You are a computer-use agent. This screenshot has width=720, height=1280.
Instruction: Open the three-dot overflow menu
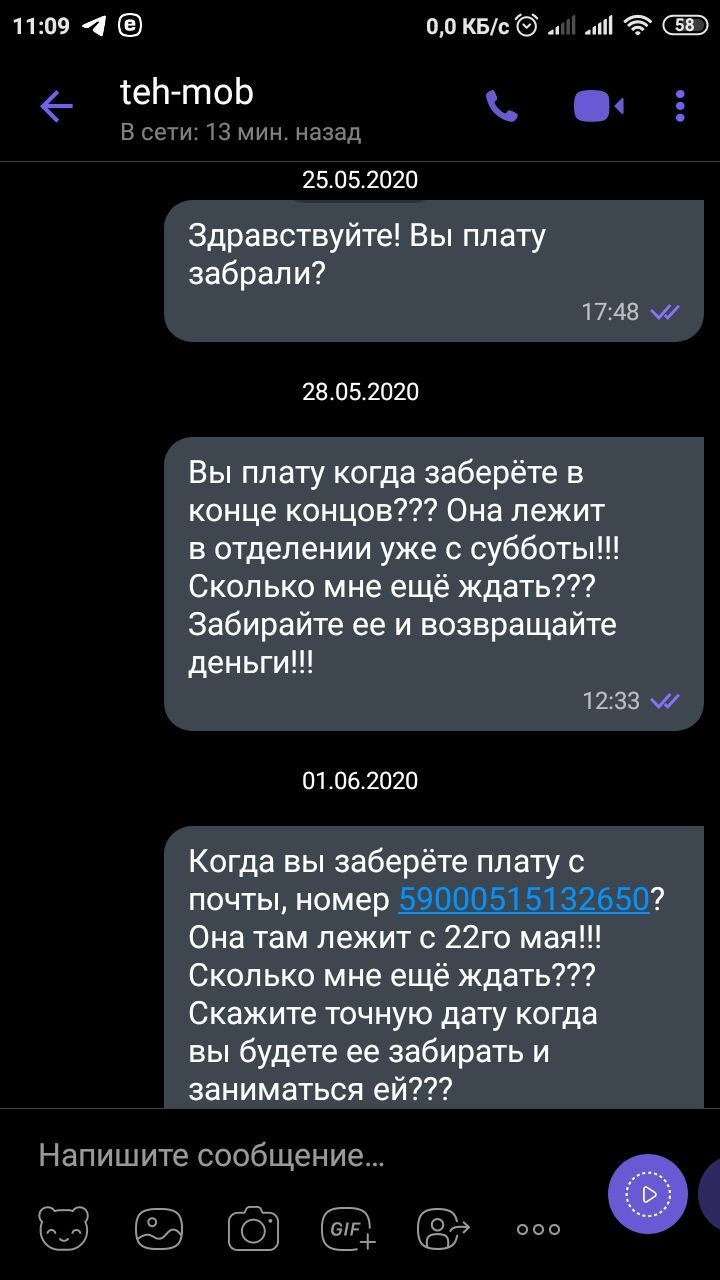pos(680,106)
